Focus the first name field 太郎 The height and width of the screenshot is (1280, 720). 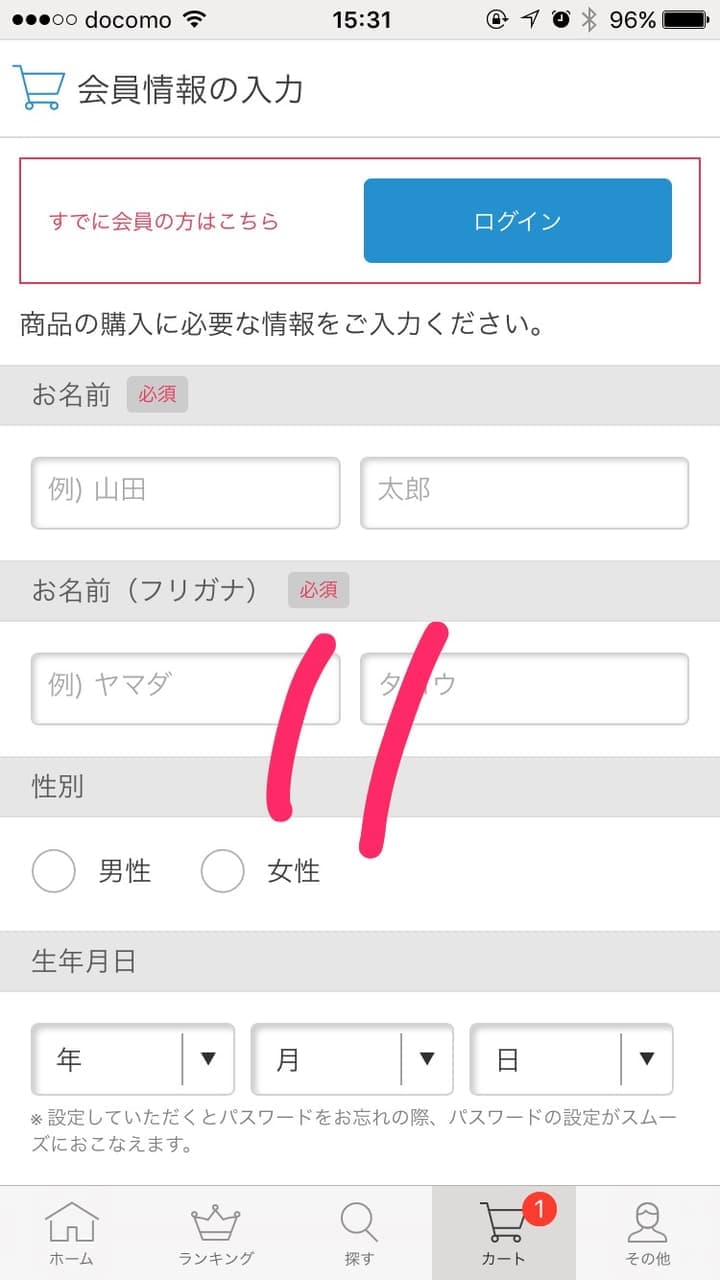point(525,493)
